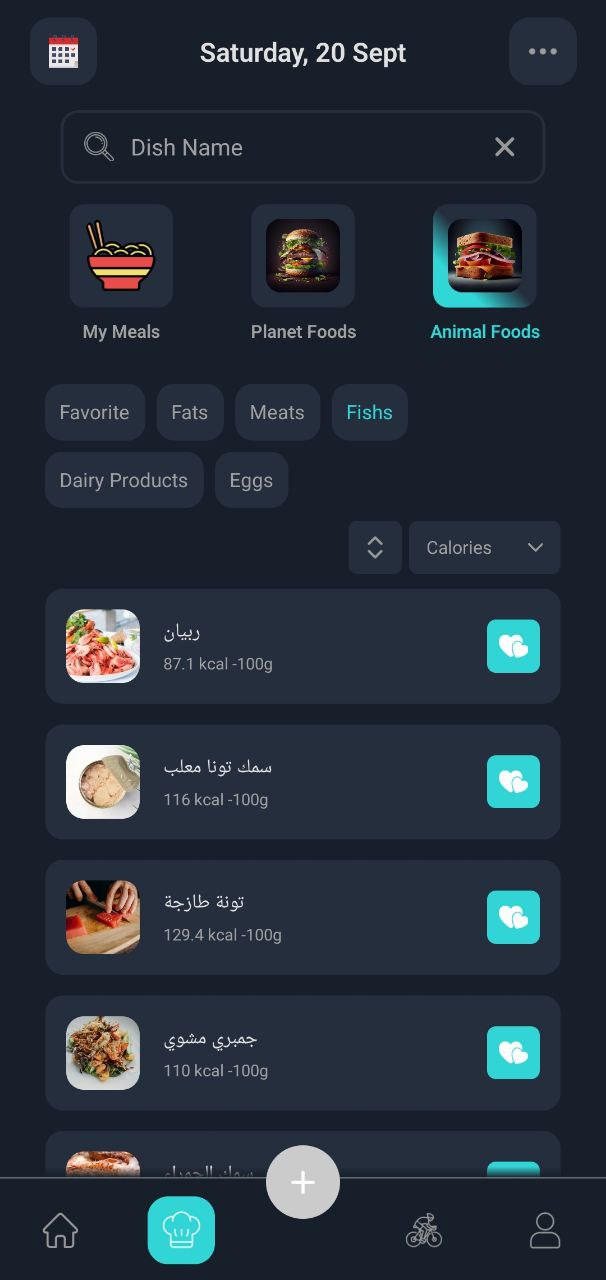Filter list by Eggs
This screenshot has width=606, height=1280.
[x=251, y=480]
